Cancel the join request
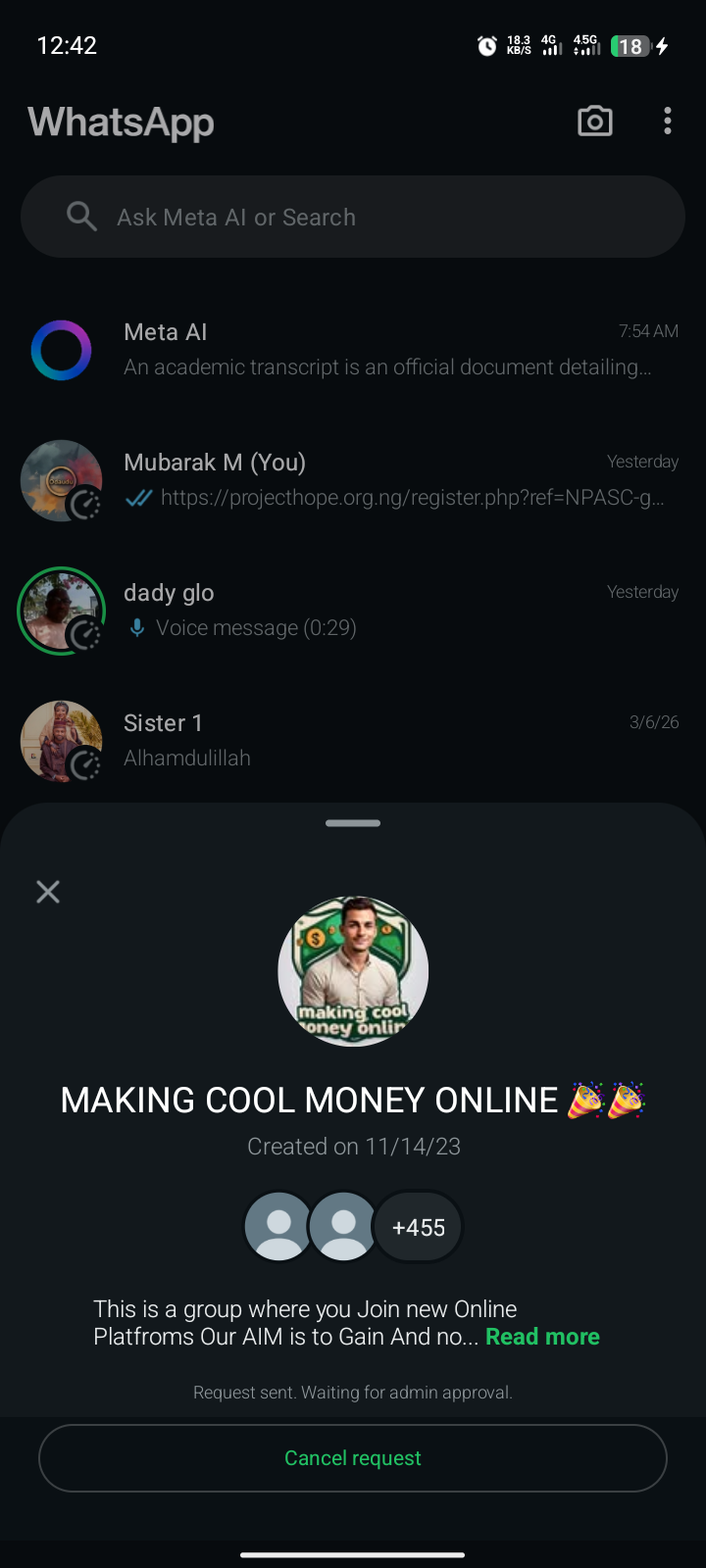The width and height of the screenshot is (706, 1568). pos(353,1458)
